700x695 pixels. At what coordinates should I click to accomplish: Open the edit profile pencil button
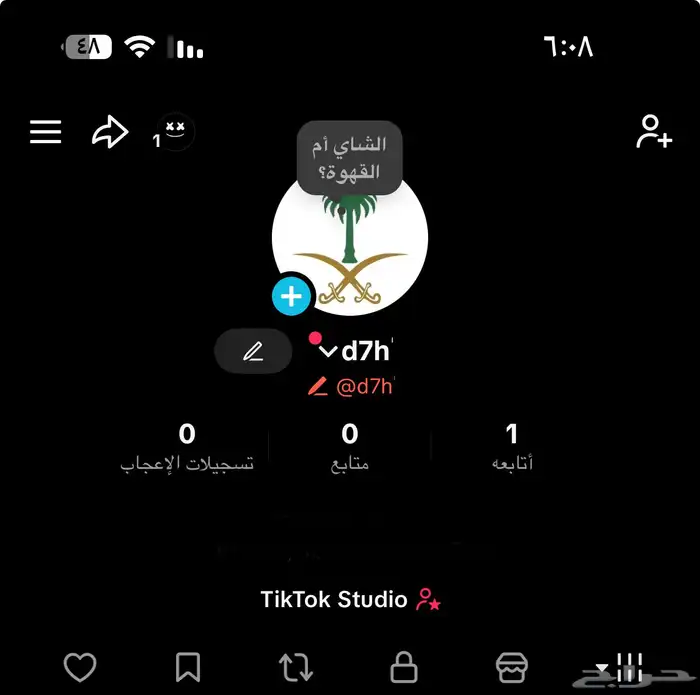253,352
